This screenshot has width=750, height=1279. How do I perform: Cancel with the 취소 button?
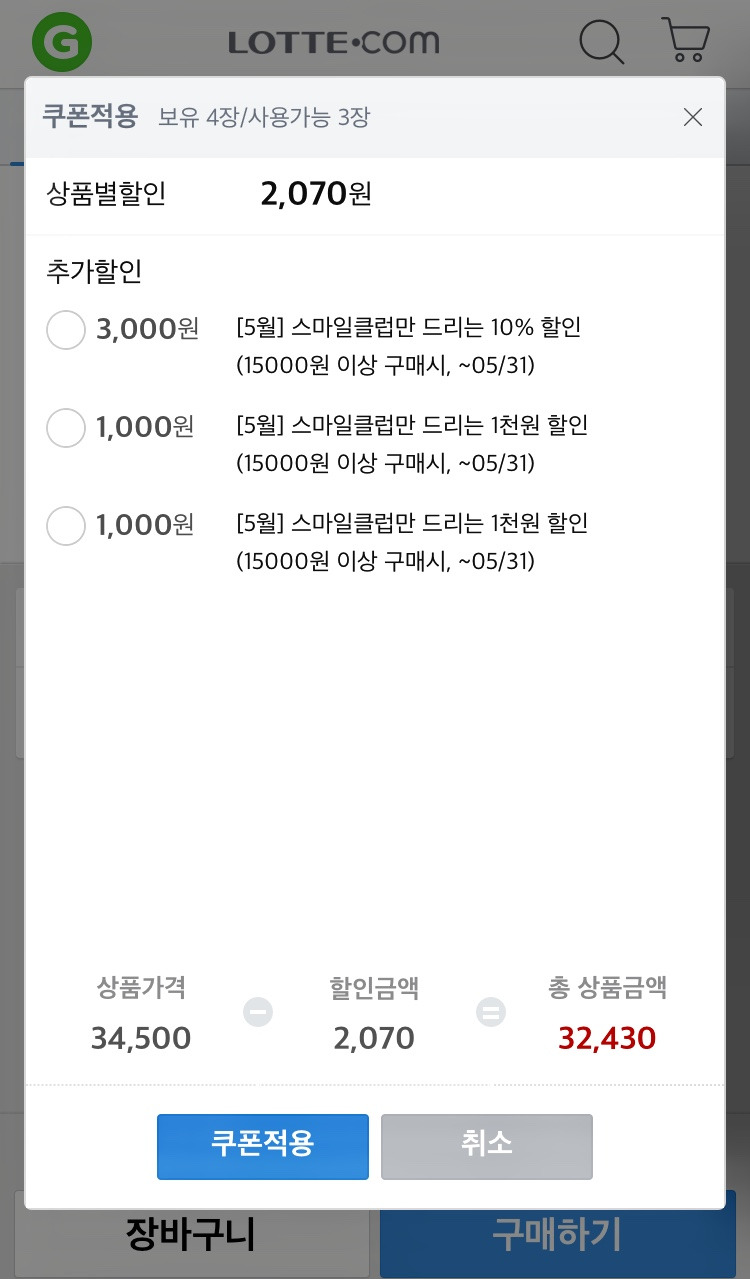click(487, 1146)
